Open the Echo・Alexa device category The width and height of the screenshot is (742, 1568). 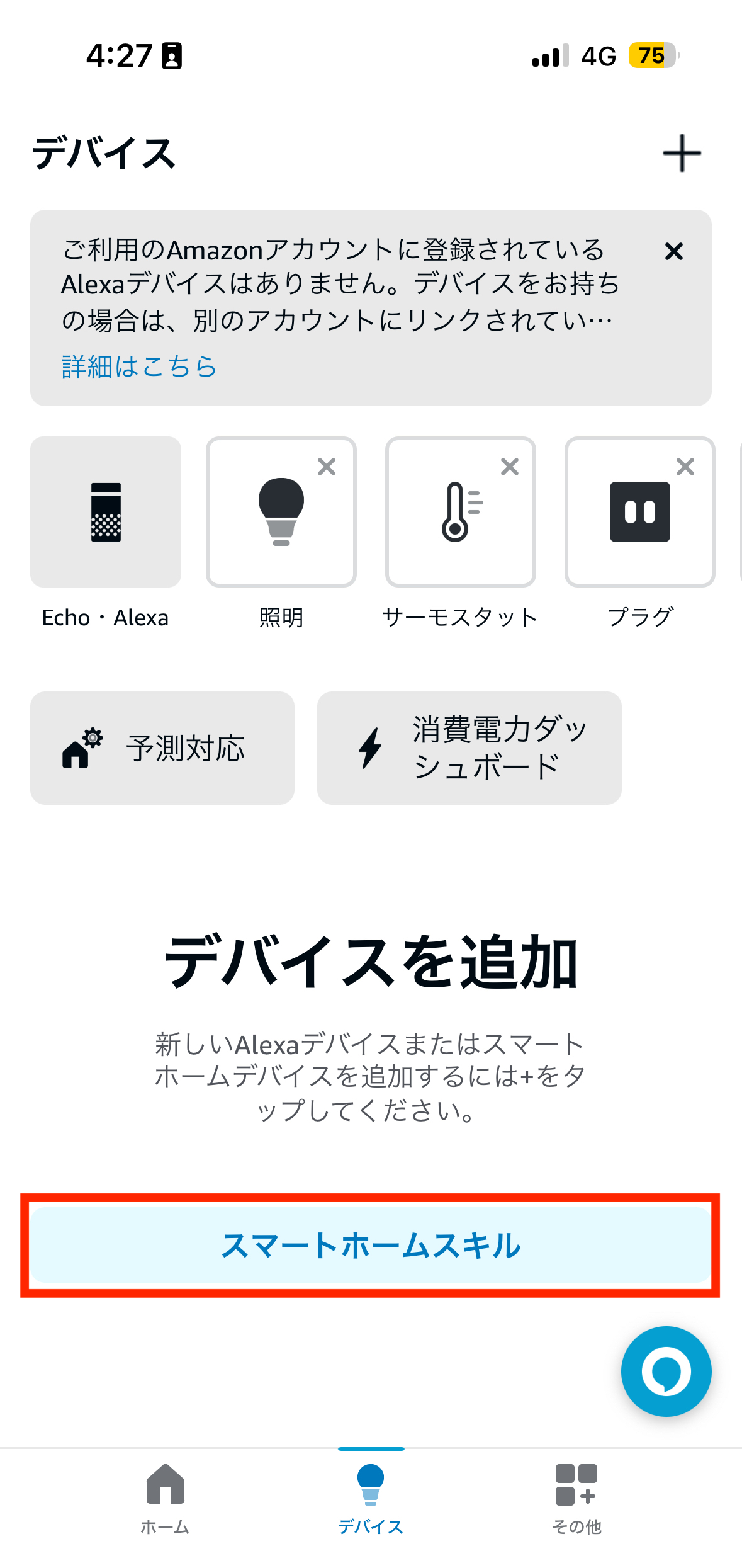[x=106, y=512]
